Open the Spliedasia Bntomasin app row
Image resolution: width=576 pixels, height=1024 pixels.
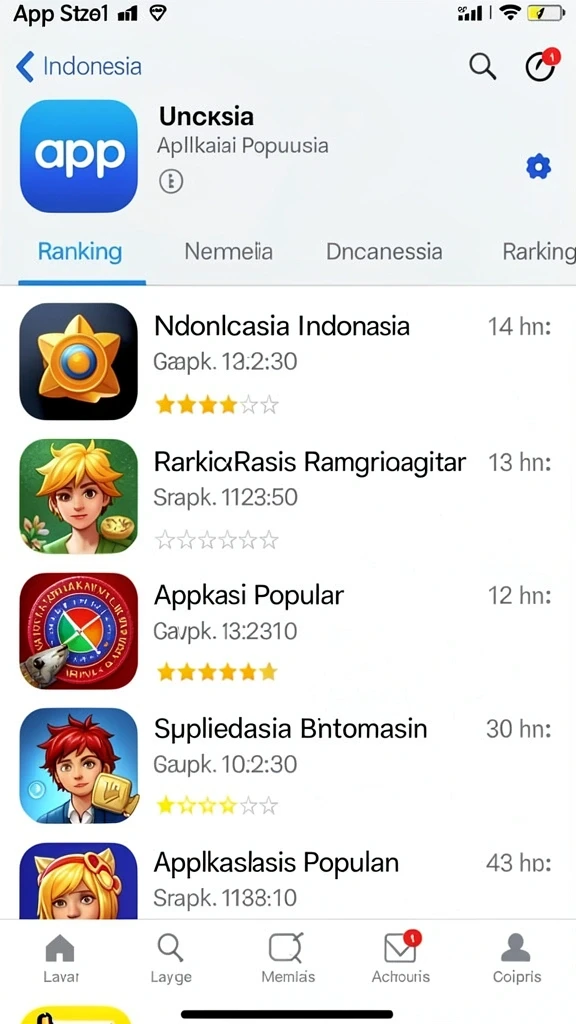click(x=288, y=765)
